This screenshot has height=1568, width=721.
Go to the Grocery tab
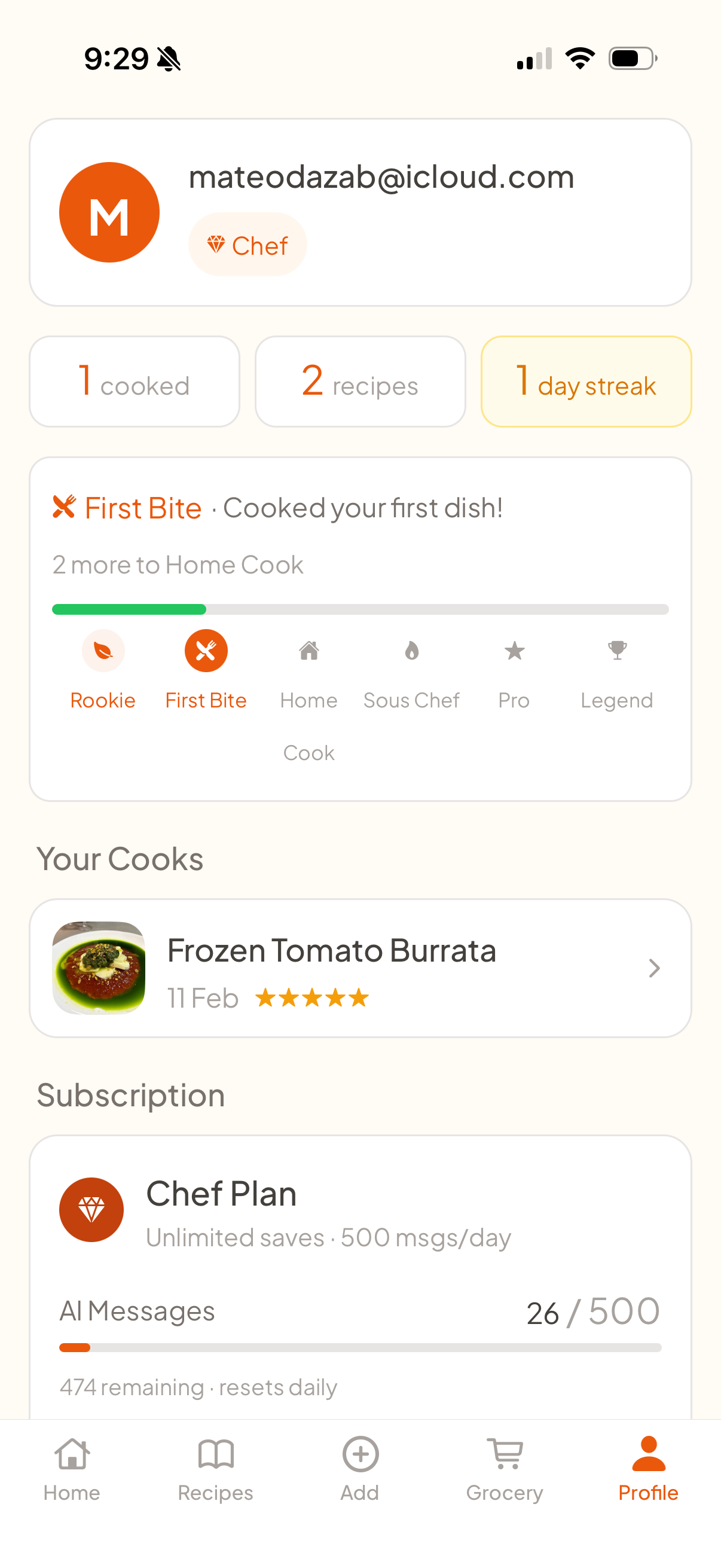pos(505,1469)
